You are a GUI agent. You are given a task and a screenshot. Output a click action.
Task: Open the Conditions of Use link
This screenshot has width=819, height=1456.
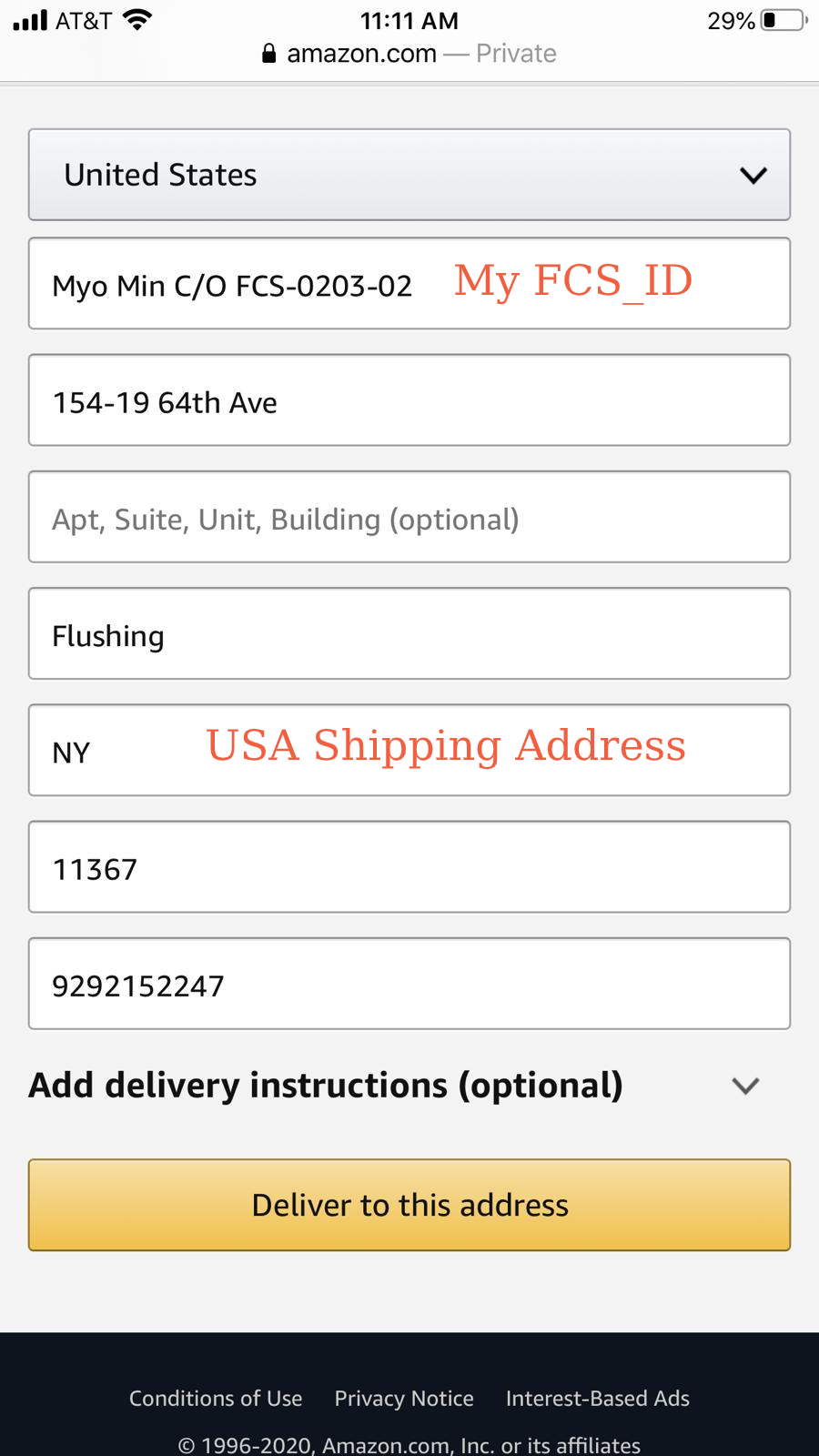[x=216, y=1399]
